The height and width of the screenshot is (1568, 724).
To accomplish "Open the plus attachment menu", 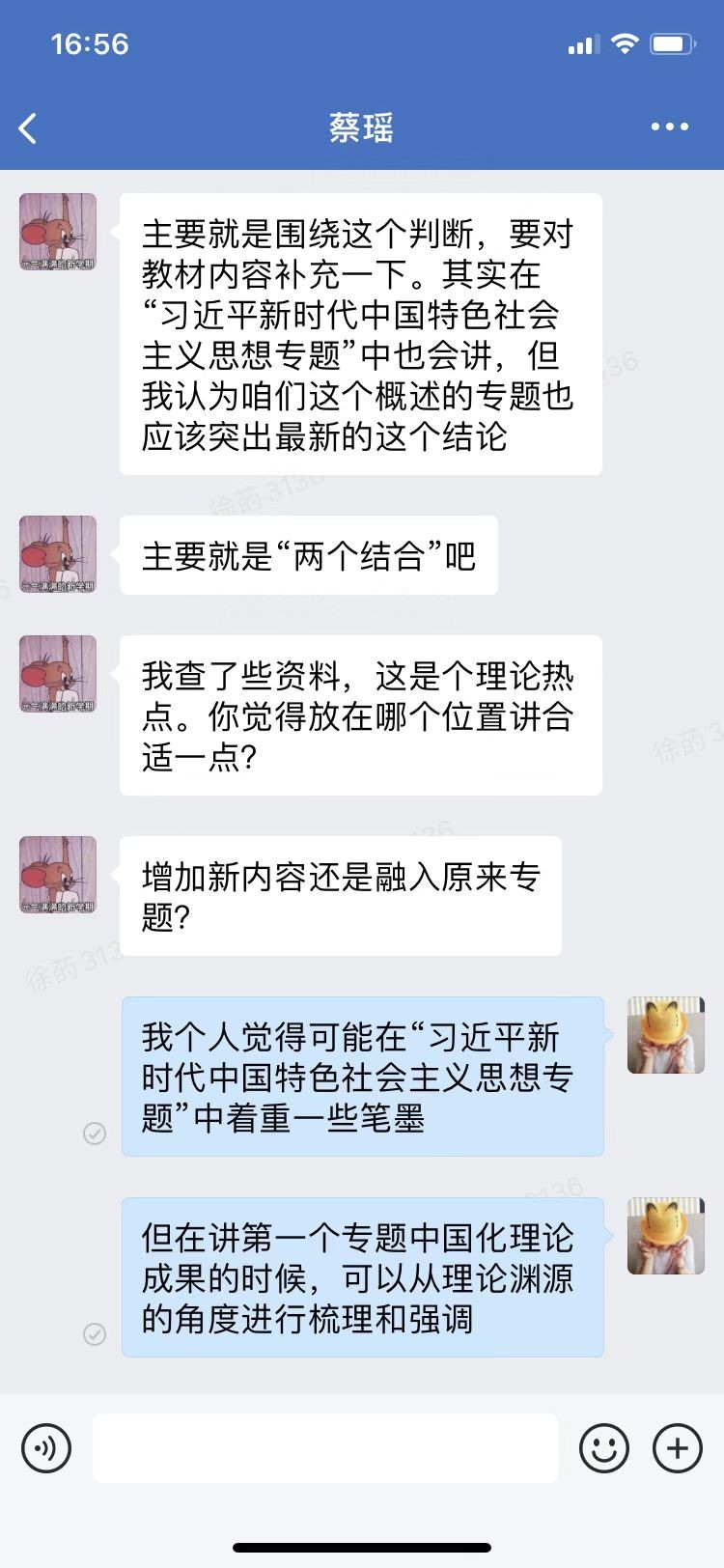I will click(x=678, y=1448).
